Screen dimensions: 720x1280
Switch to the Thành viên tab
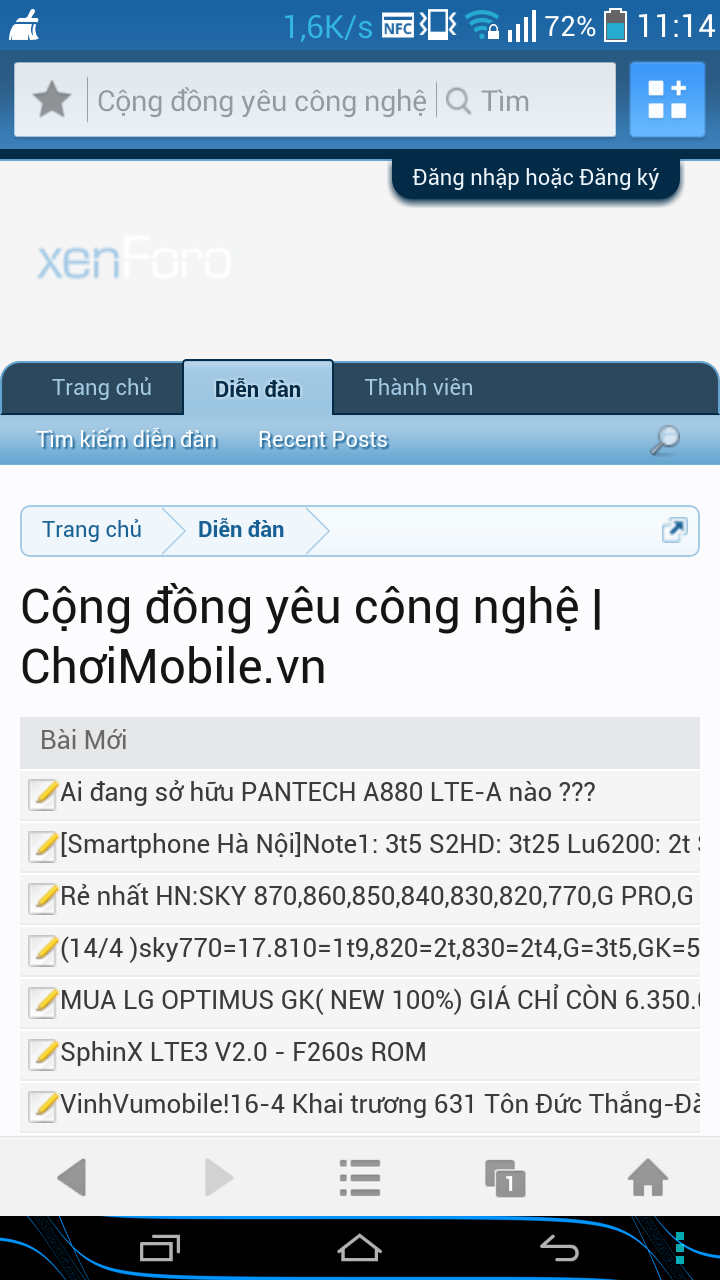419,388
